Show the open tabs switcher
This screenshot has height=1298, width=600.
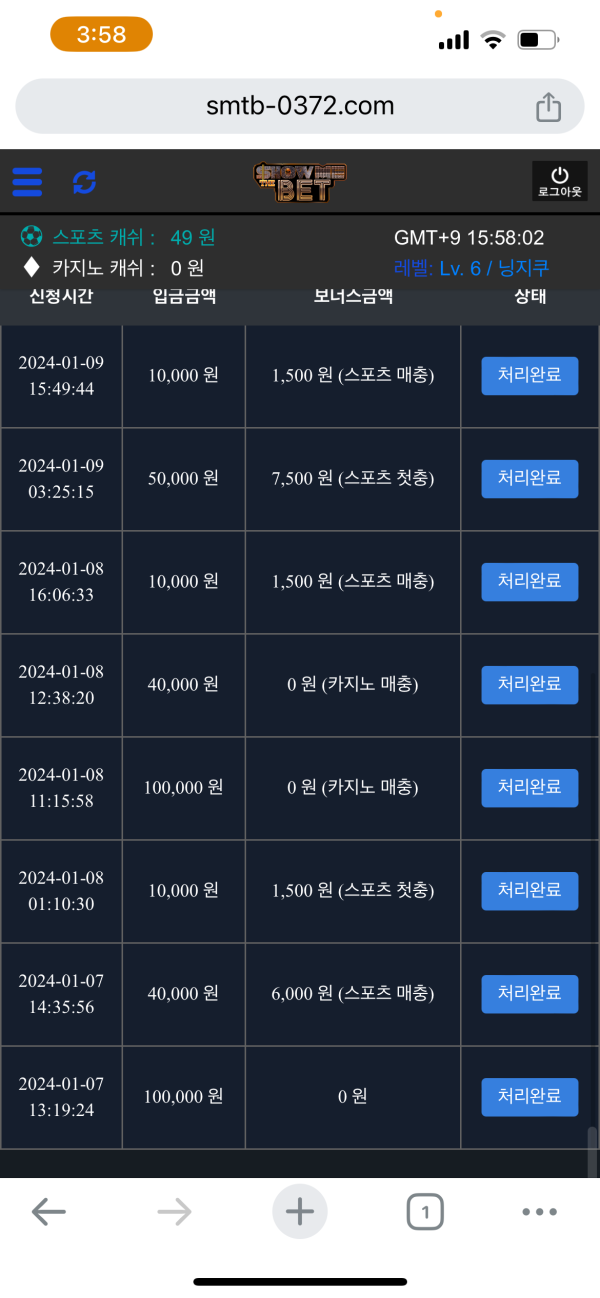pyautogui.click(x=425, y=1212)
